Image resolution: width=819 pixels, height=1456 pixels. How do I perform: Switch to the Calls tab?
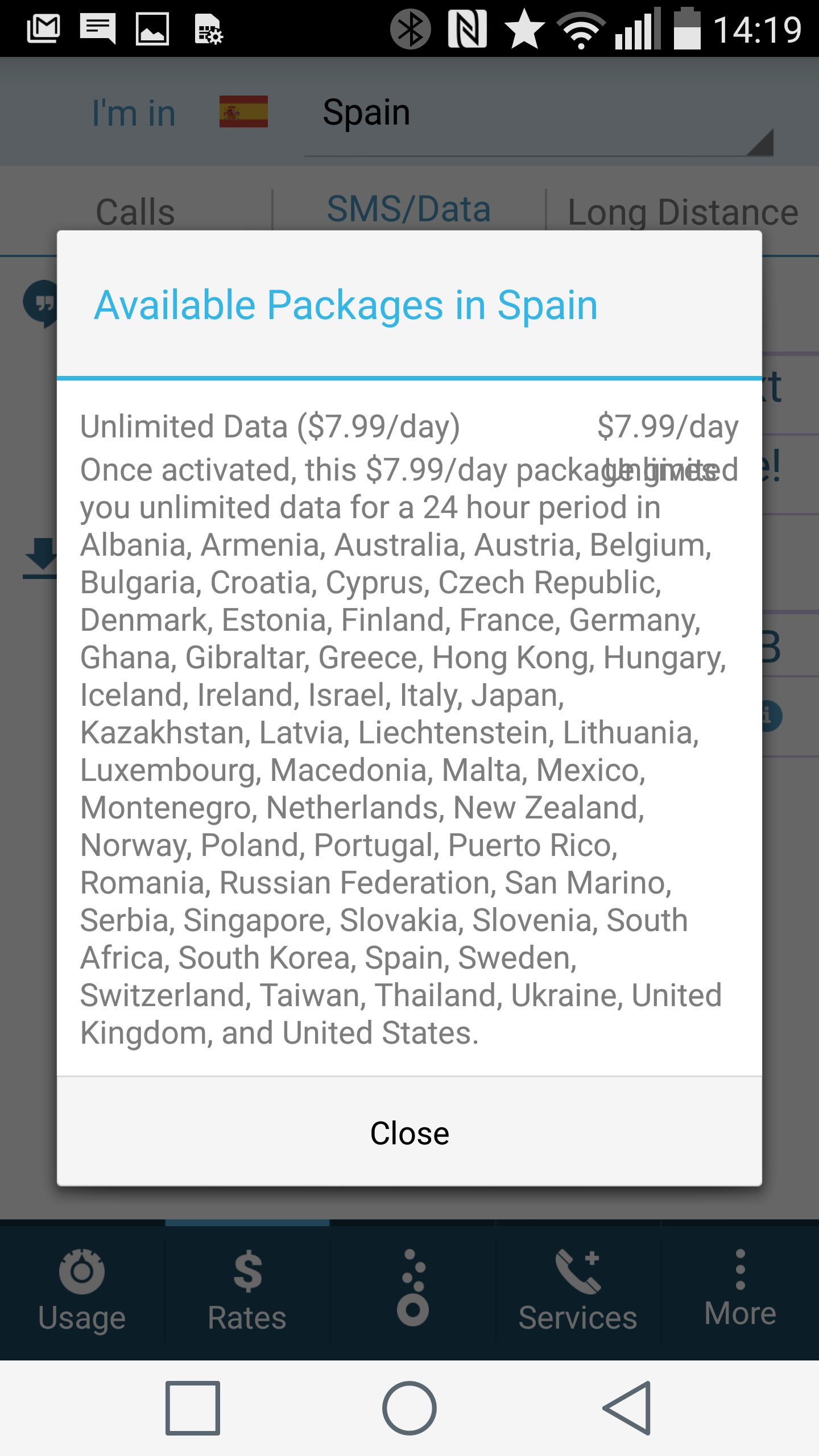[135, 212]
